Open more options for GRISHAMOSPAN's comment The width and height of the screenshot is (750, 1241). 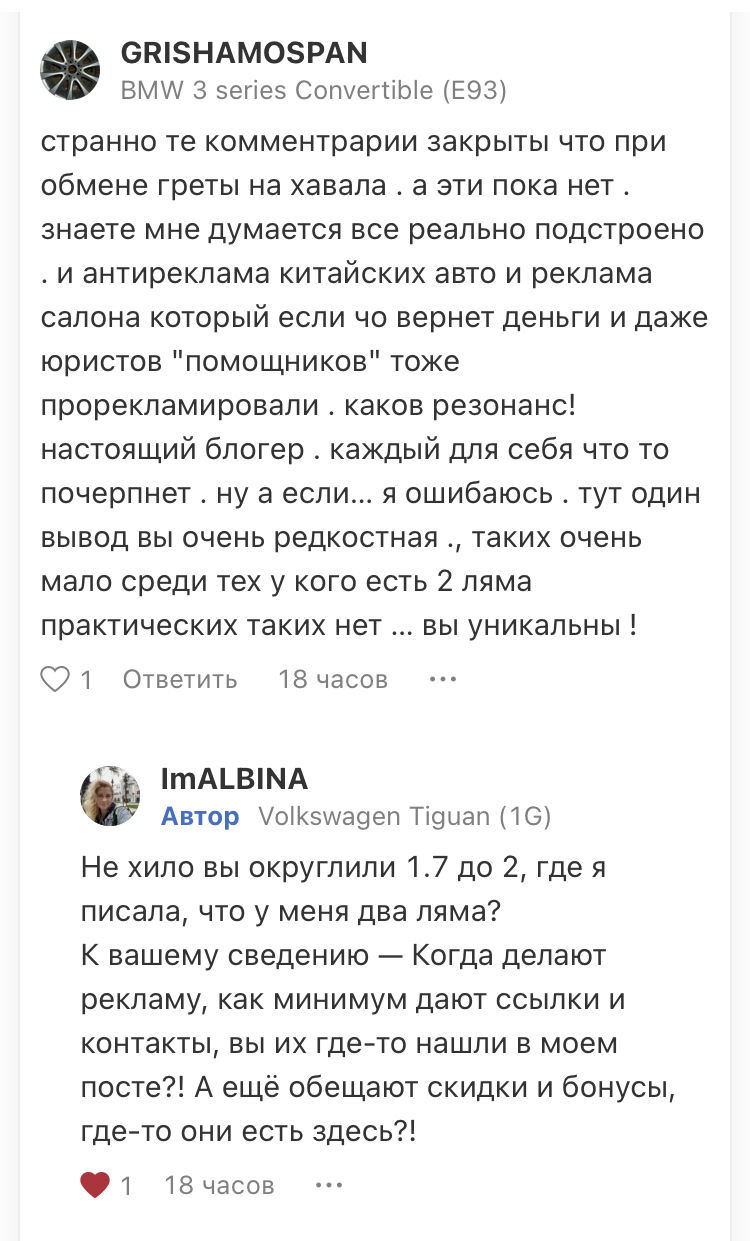click(442, 679)
